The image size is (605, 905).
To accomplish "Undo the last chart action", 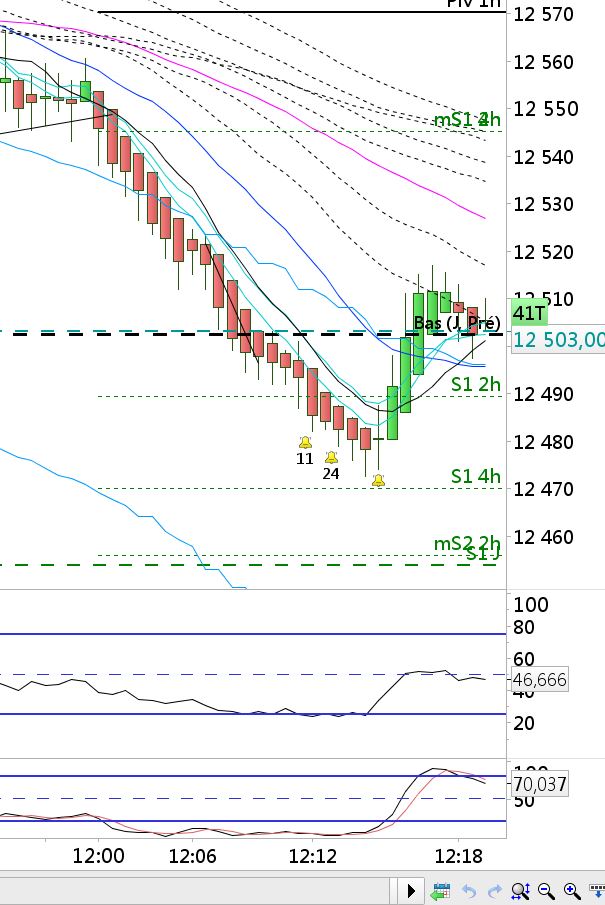I will click(x=468, y=890).
